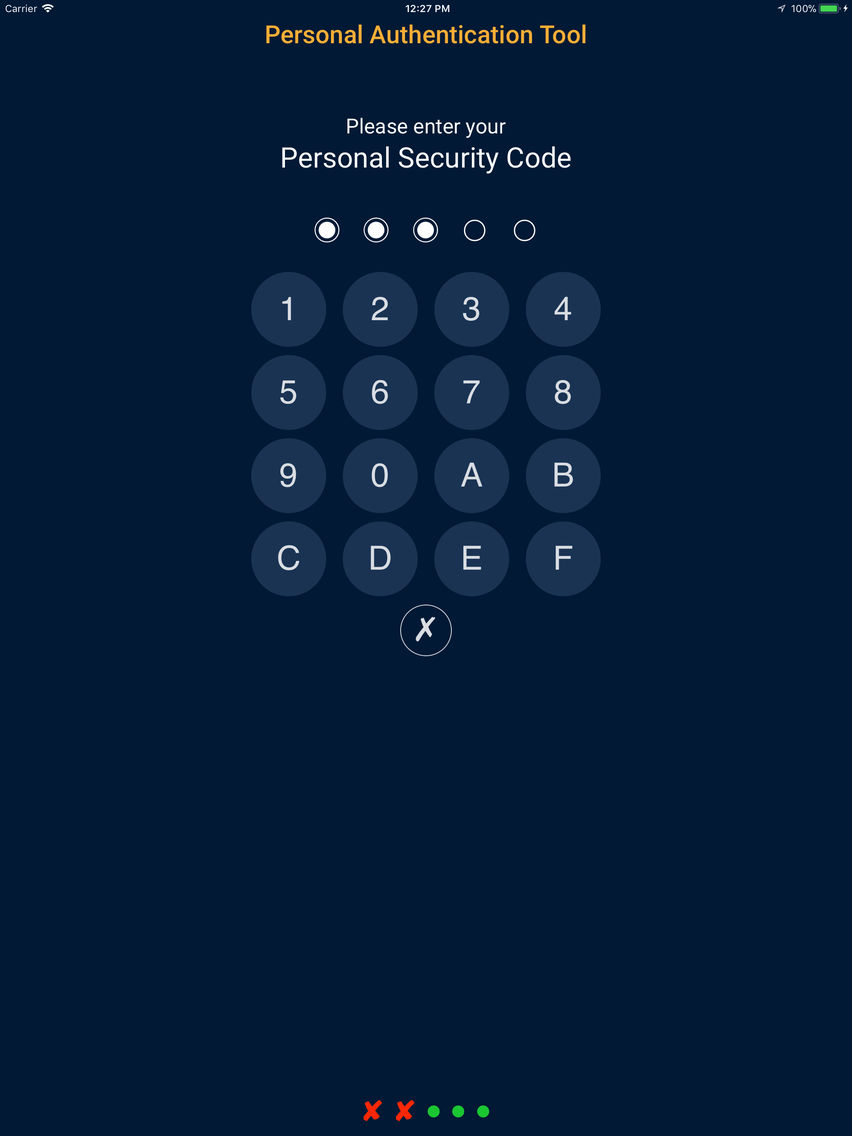Click the first filled security code dot
The height and width of the screenshot is (1136, 852).
[327, 229]
